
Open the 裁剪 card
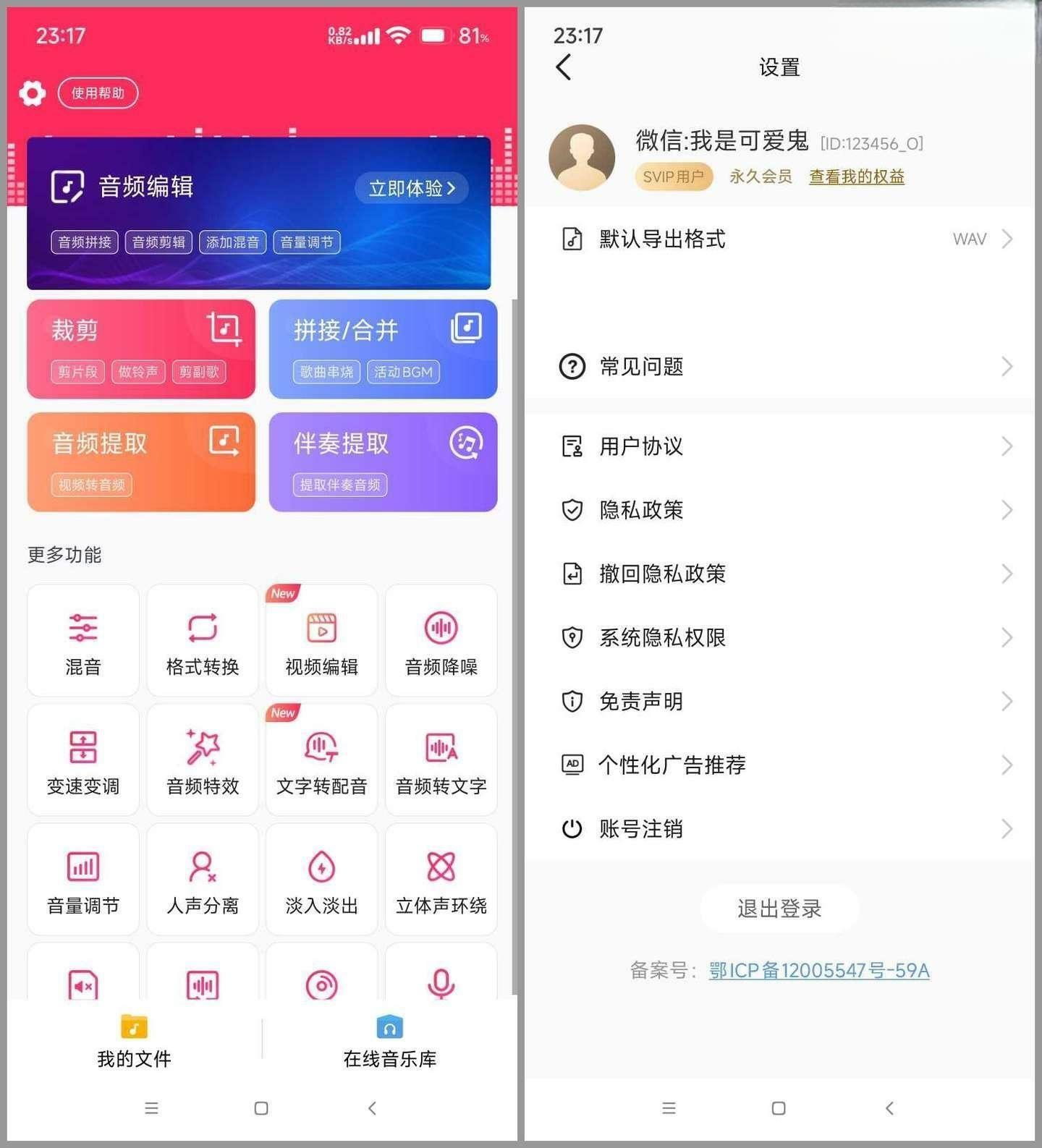point(141,349)
